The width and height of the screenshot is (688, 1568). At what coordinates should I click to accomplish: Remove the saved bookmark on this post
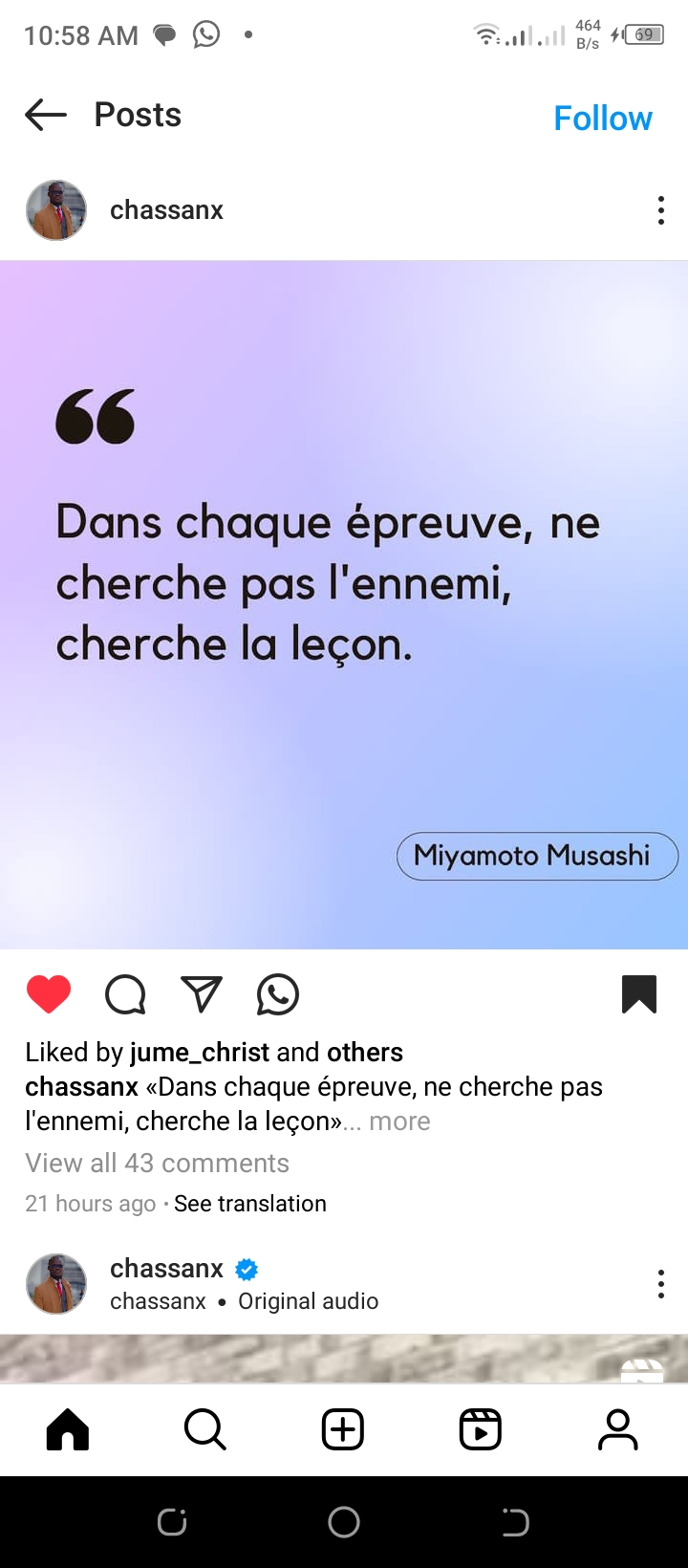click(x=639, y=994)
